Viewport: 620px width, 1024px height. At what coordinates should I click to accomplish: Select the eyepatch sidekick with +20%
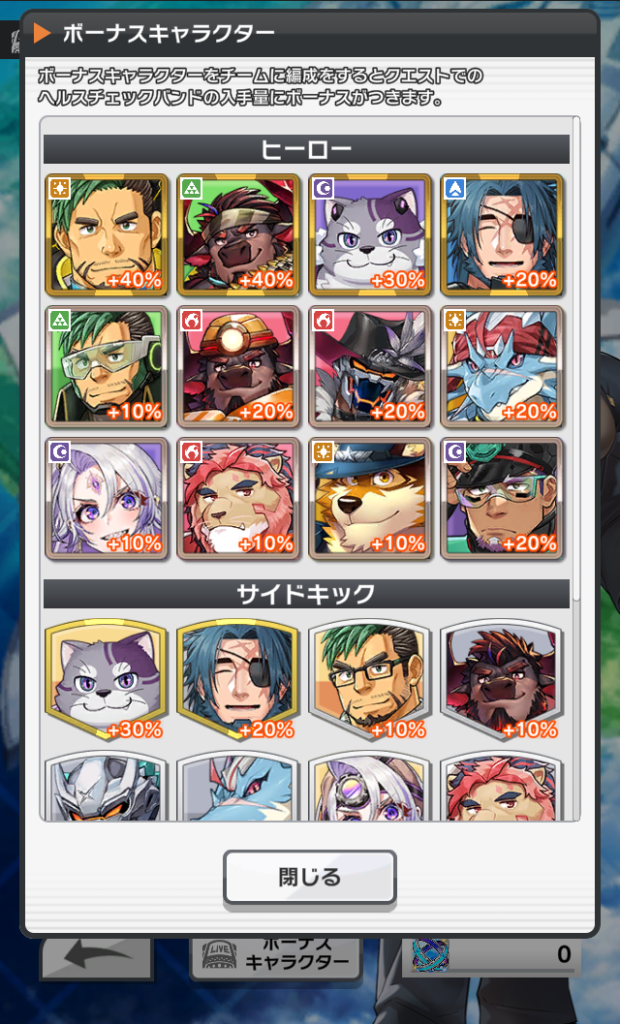pos(238,679)
